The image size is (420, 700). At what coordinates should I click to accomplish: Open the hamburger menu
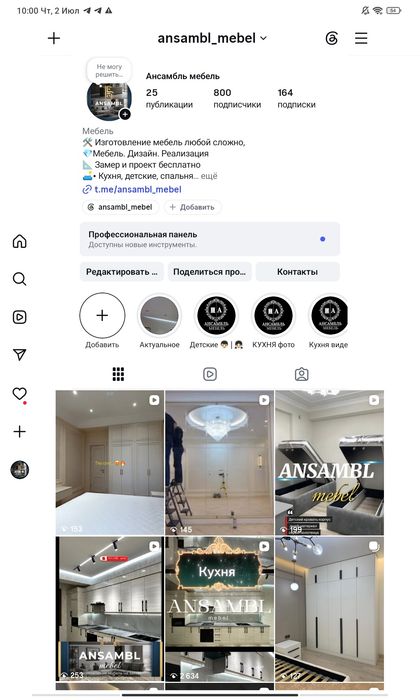[x=361, y=38]
